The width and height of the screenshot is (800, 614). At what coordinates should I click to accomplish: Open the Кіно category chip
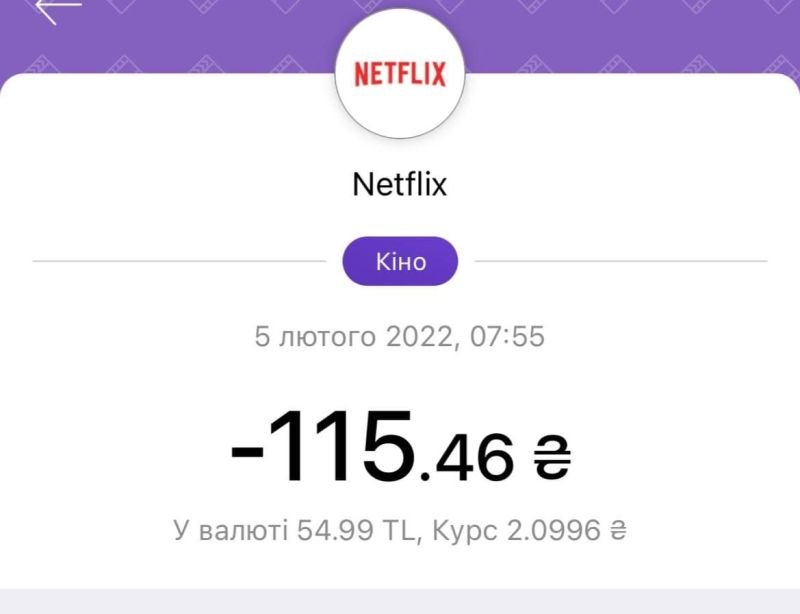pyautogui.click(x=400, y=262)
